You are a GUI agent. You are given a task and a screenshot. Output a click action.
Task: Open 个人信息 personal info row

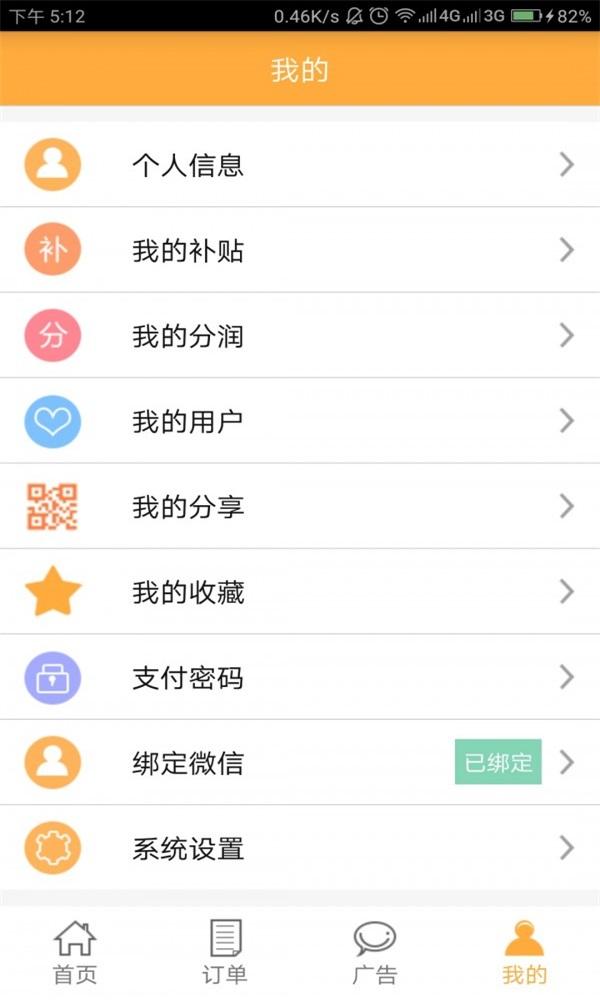(300, 165)
